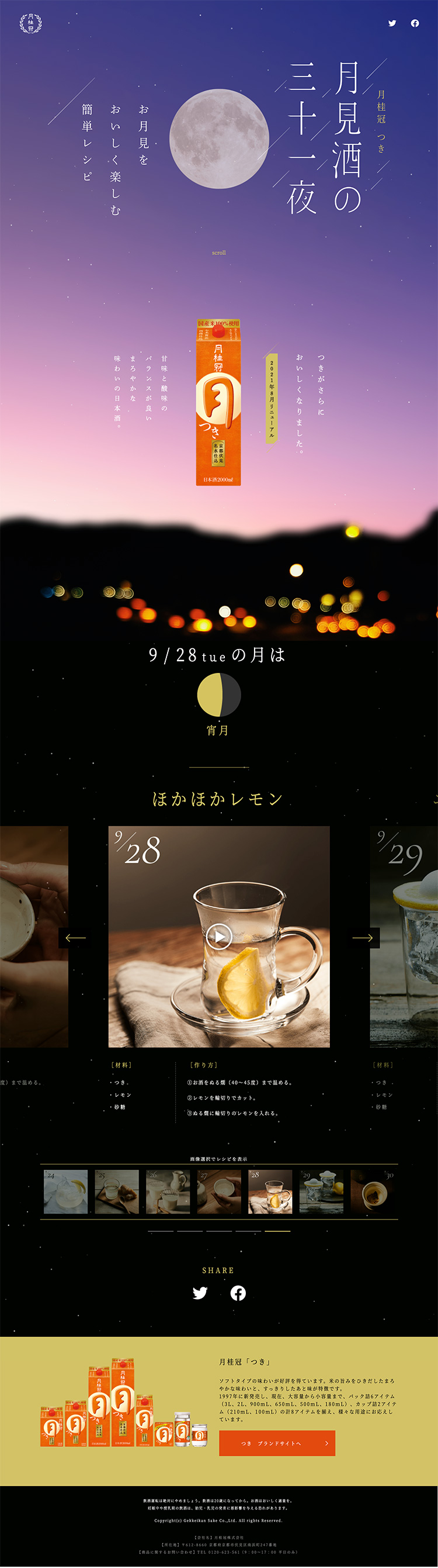Go to the Gekkeikan logo home link

pyautogui.click(x=30, y=23)
